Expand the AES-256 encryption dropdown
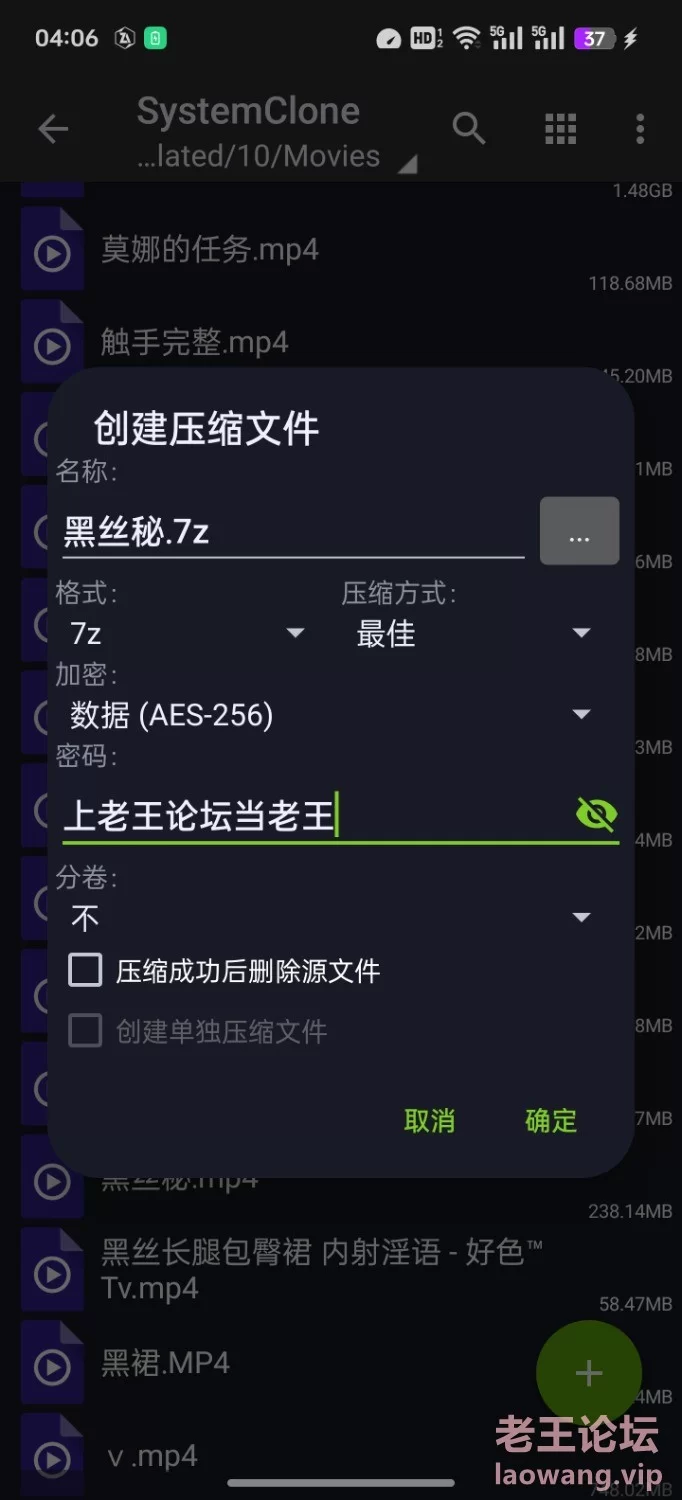 point(331,714)
